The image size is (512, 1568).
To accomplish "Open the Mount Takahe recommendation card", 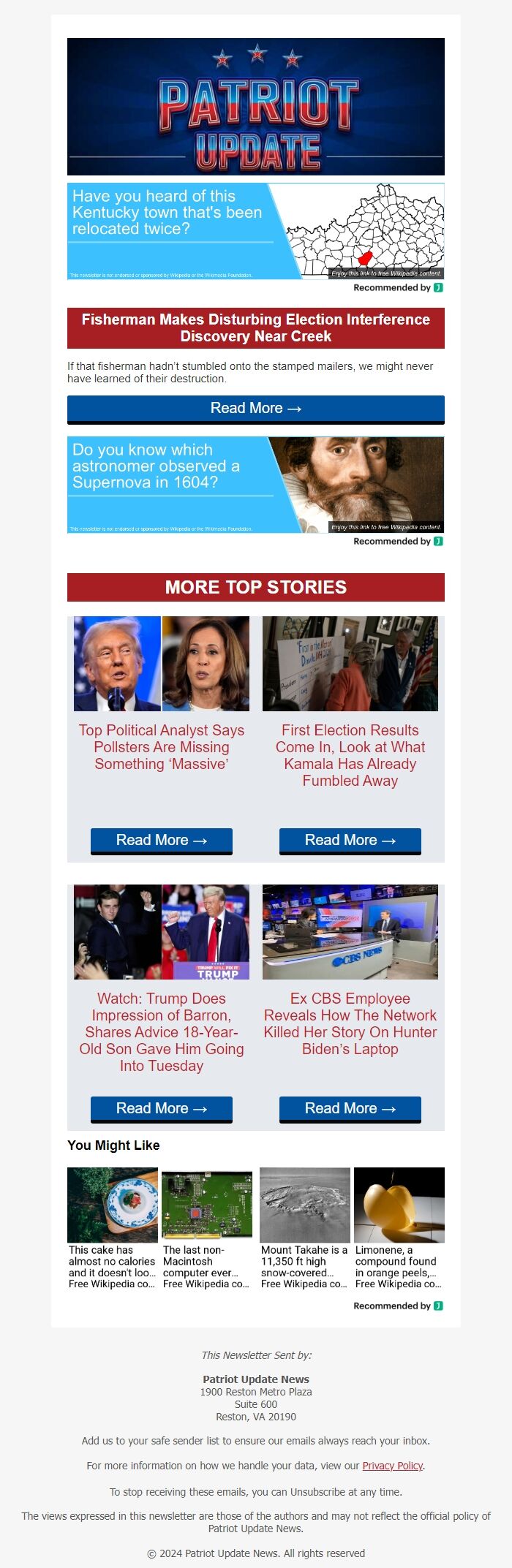I will (x=304, y=1227).
